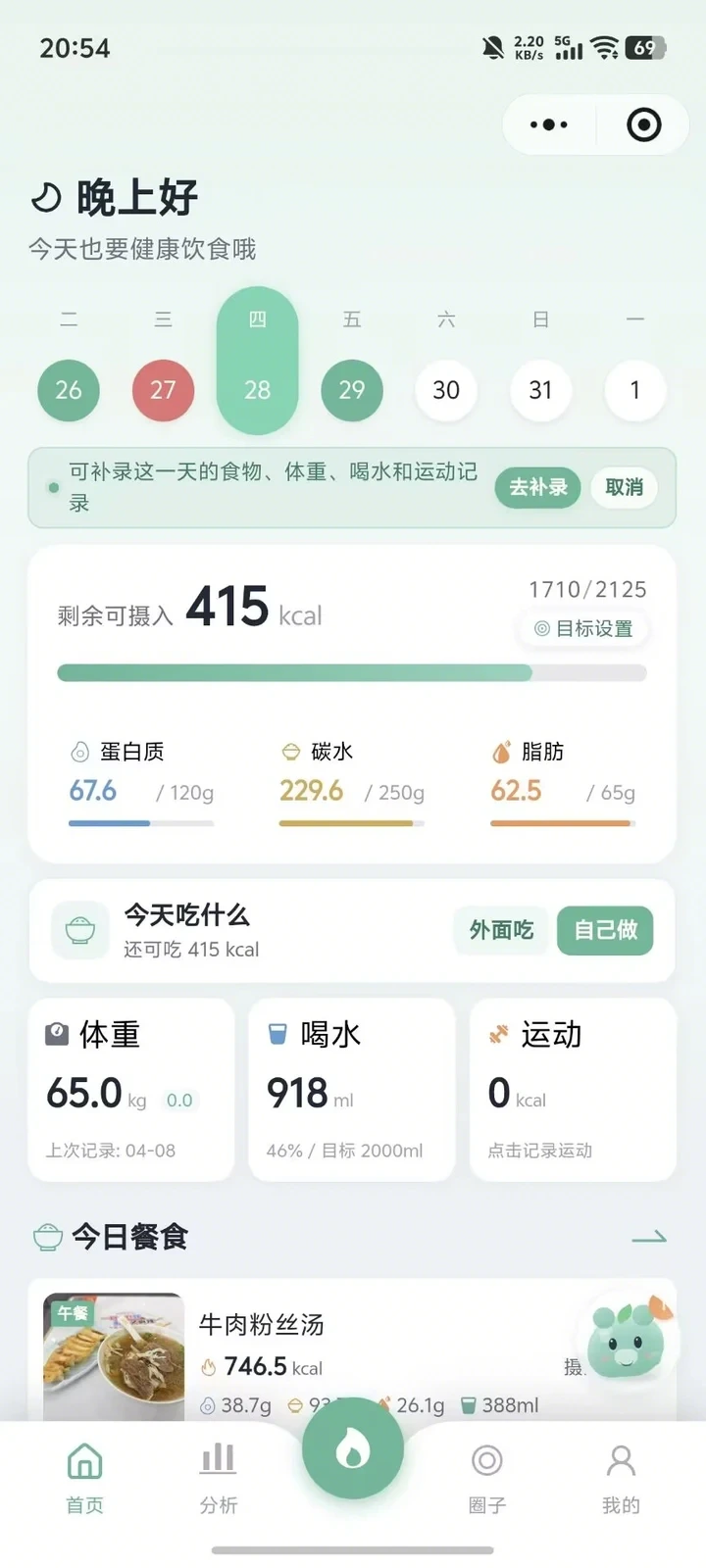The image size is (706, 1568).
Task: Tap the center flame record button
Action: pyautogui.click(x=353, y=1448)
